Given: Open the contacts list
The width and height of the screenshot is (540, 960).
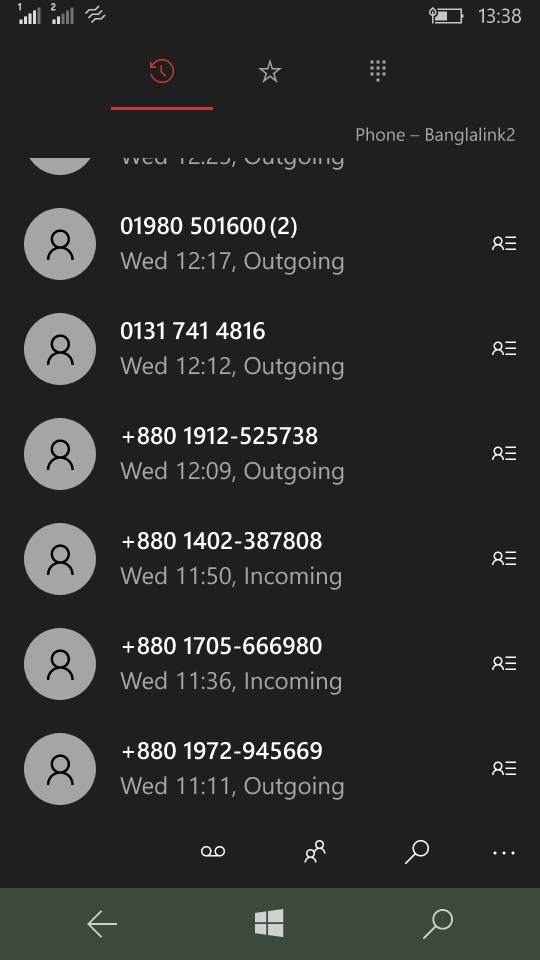Looking at the screenshot, I should point(315,851).
